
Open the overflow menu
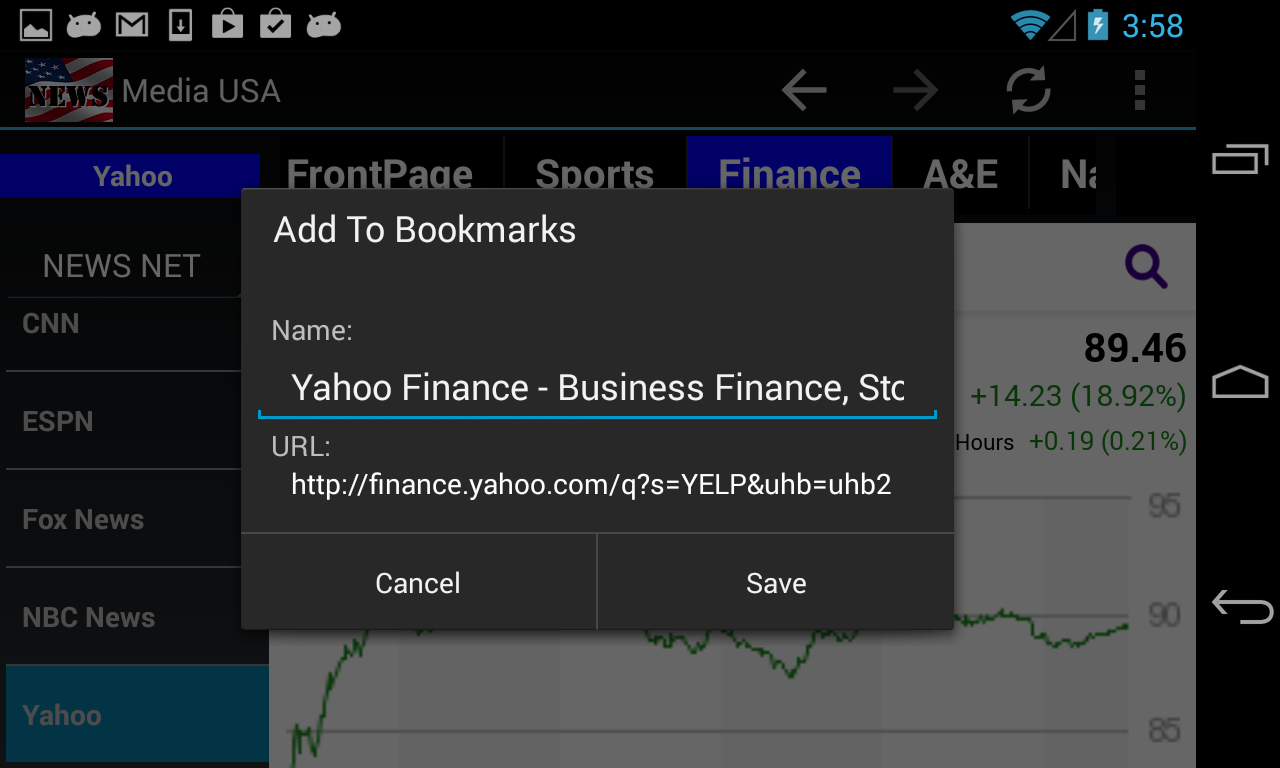pyautogui.click(x=1139, y=91)
